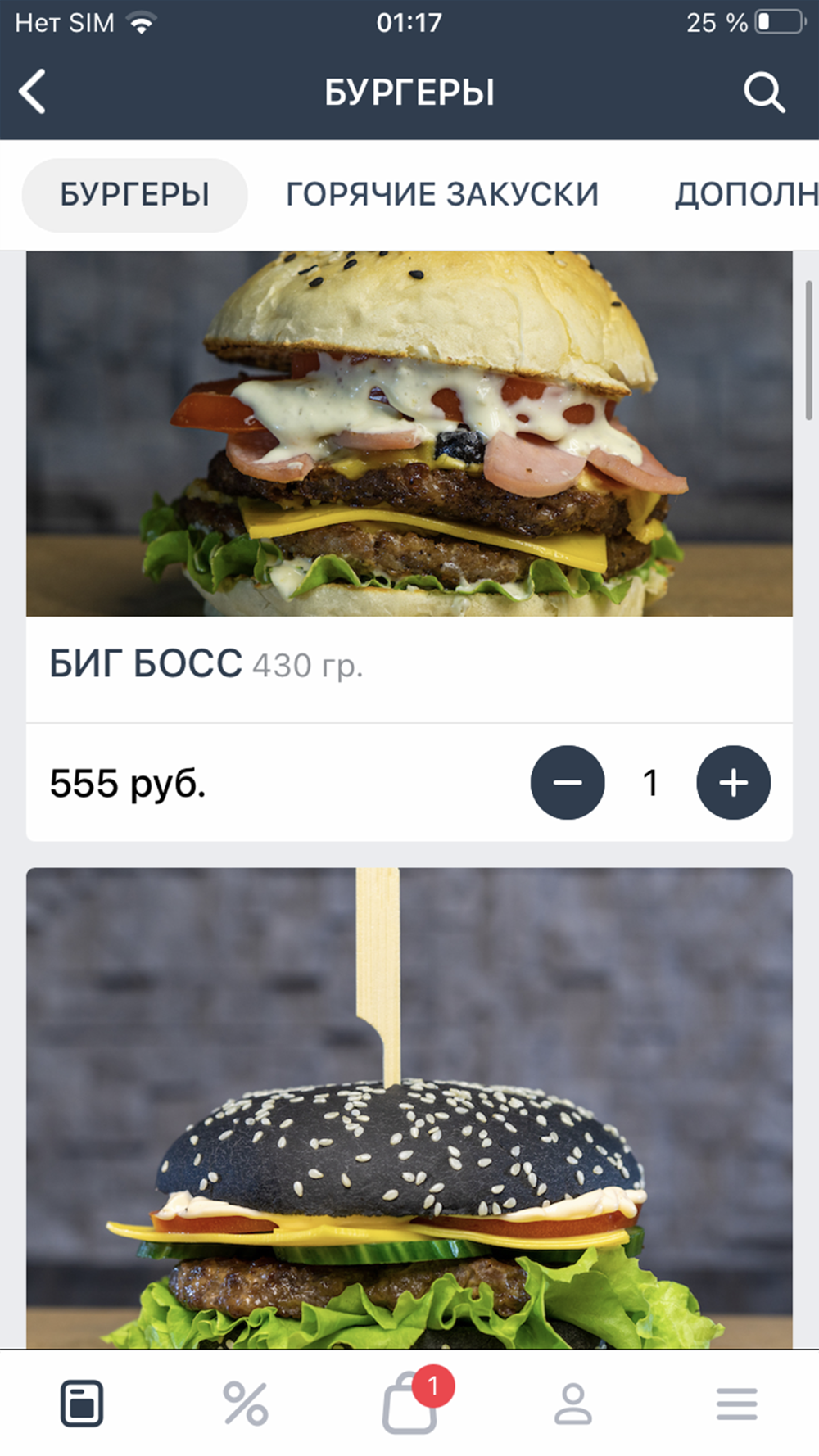This screenshot has height=1456, width=819.
Task: Go back from the Бургеры screen
Action: click(33, 91)
